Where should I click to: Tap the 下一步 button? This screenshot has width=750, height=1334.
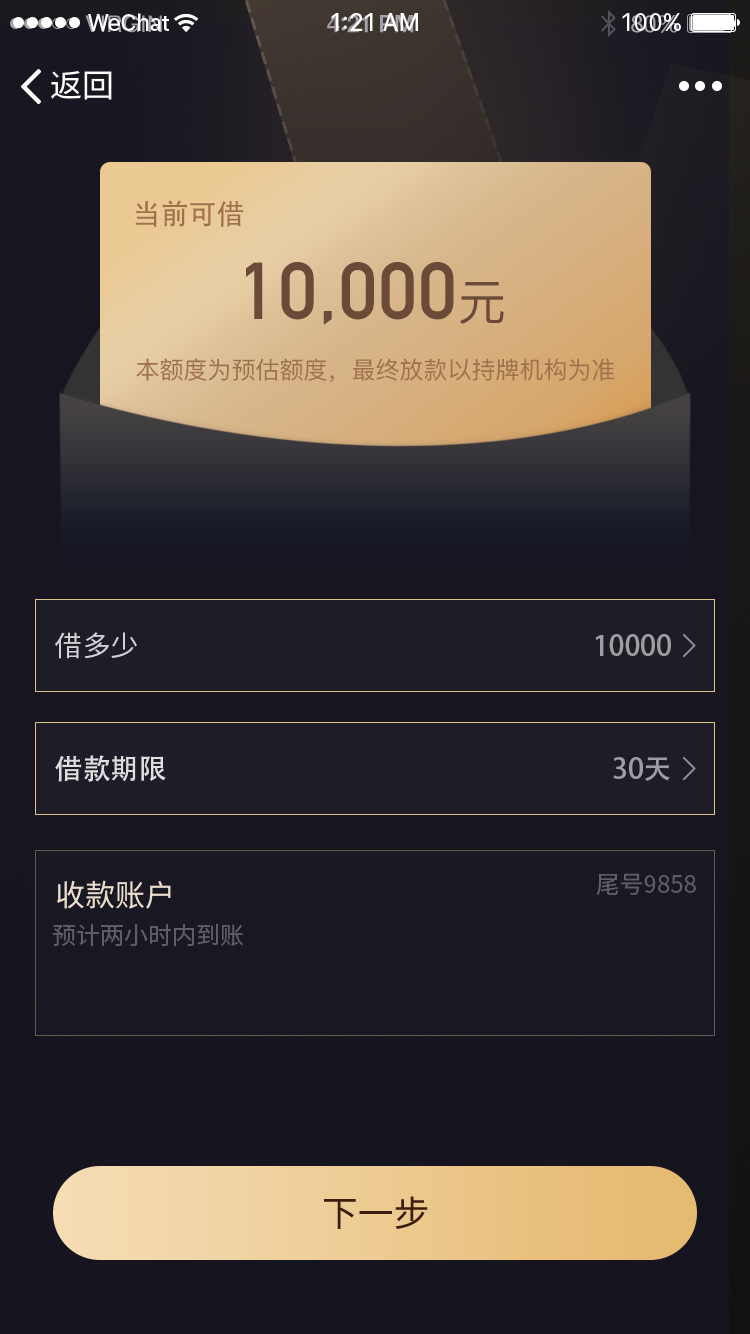(375, 1212)
